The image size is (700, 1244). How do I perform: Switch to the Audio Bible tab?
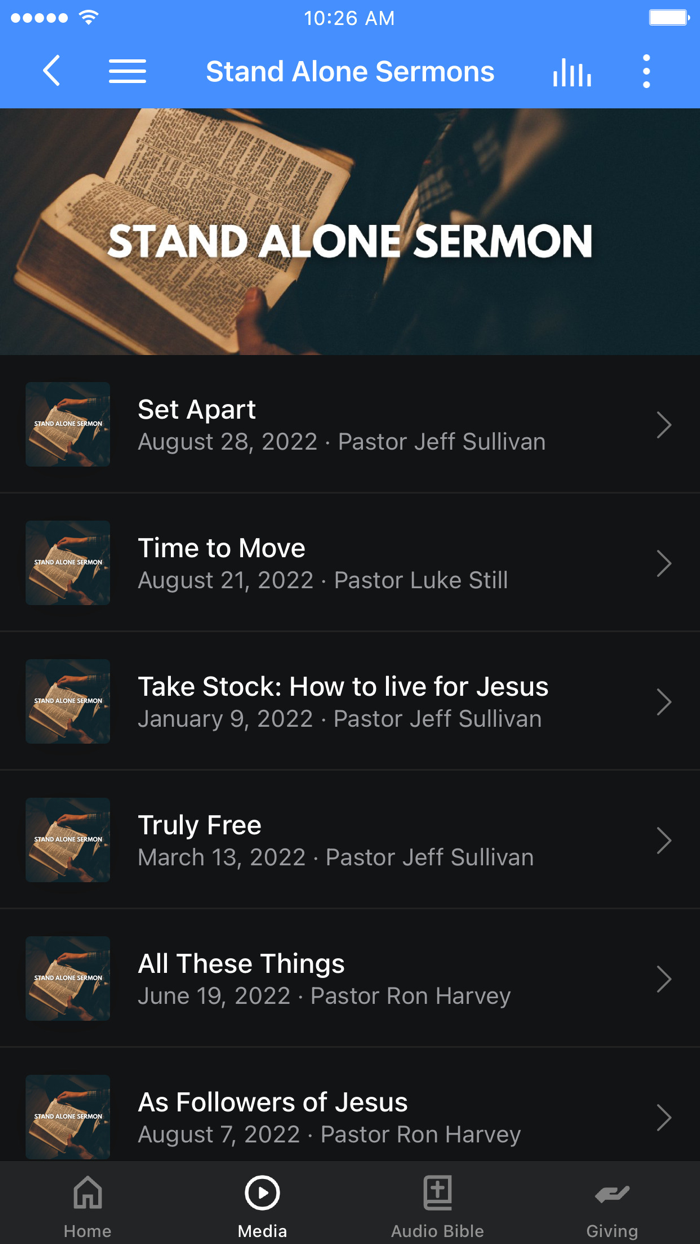[x=437, y=1205]
